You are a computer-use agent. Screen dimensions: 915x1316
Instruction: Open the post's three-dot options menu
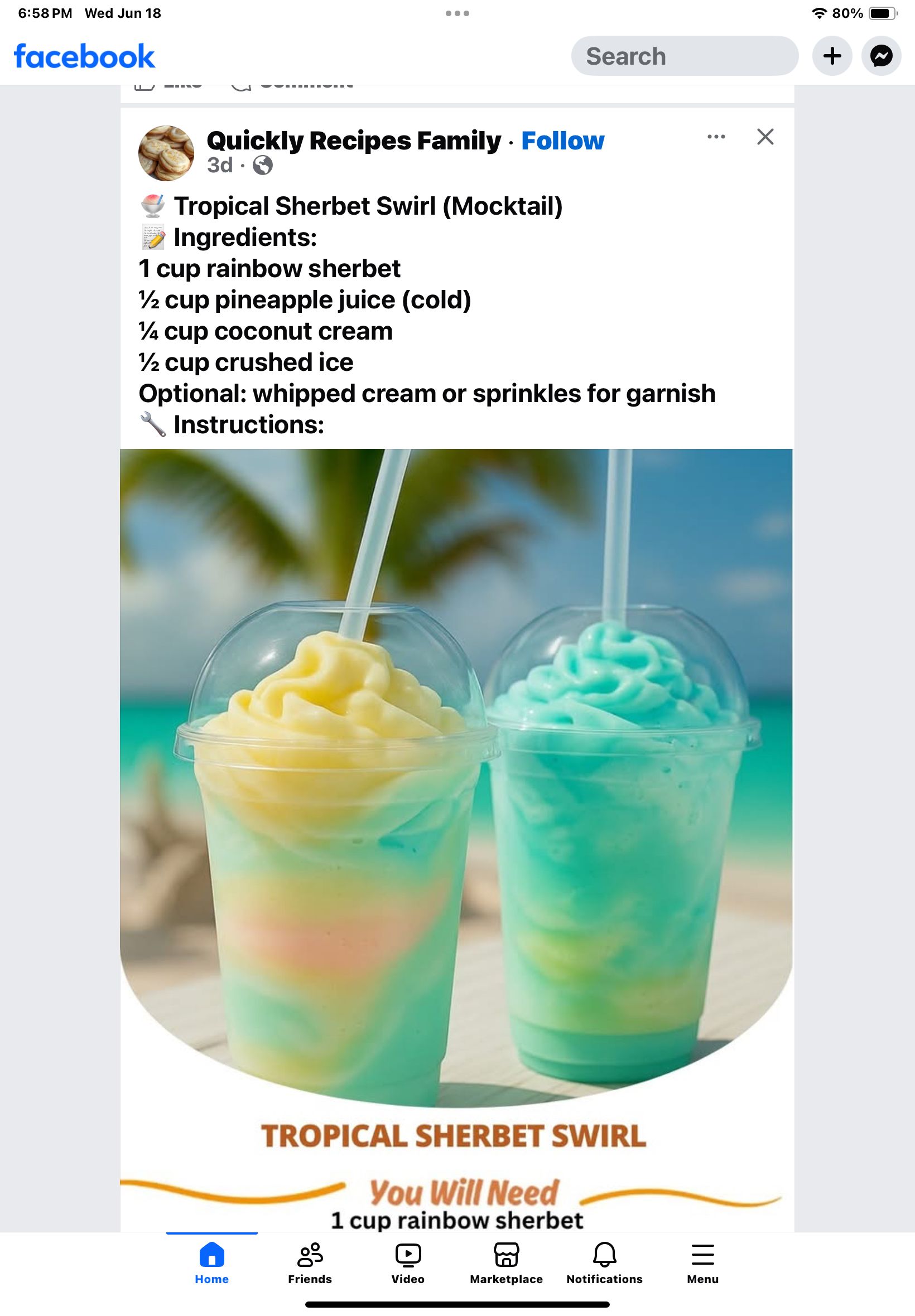coord(716,137)
